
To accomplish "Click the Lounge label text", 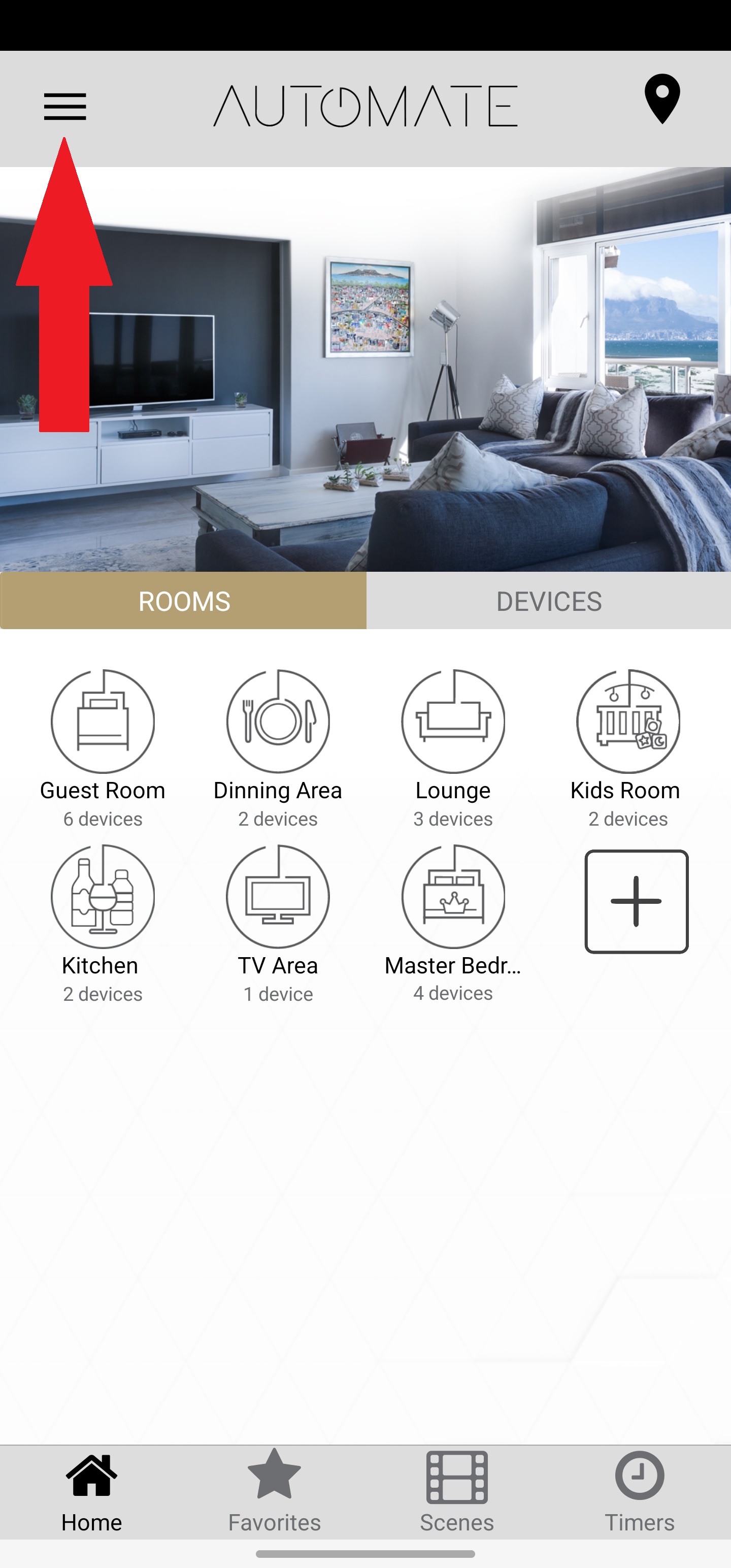I will click(x=452, y=790).
